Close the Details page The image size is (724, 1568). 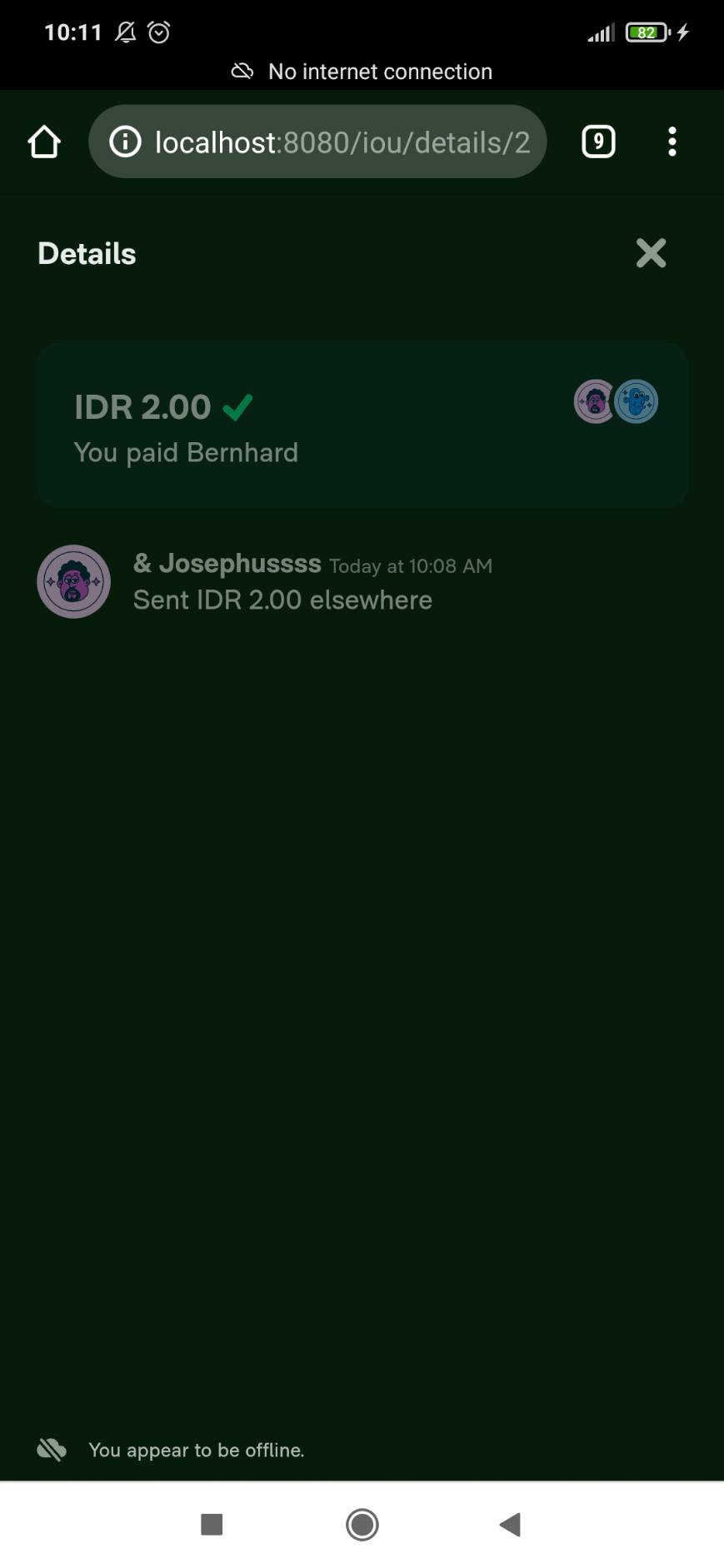coord(651,253)
